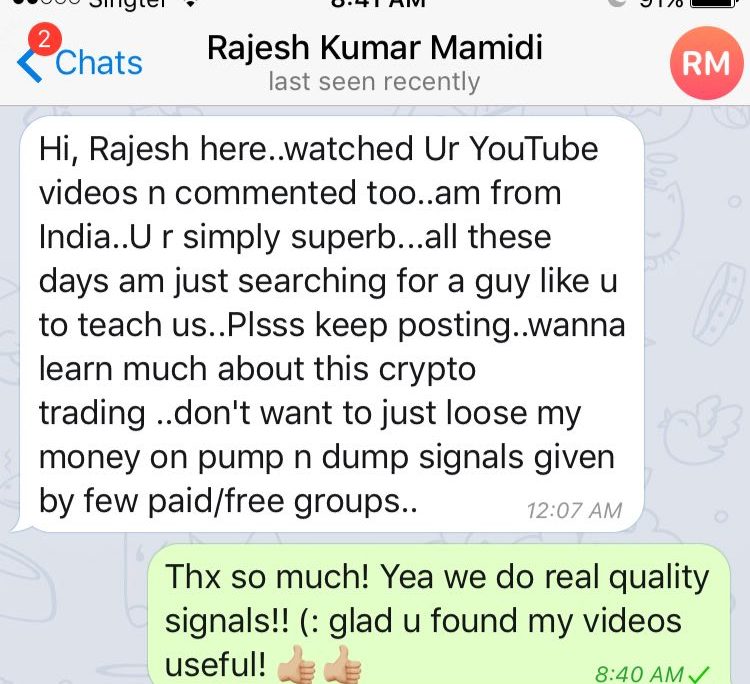Image resolution: width=750 pixels, height=684 pixels.
Task: Go back to Chats list
Action: tap(82, 63)
